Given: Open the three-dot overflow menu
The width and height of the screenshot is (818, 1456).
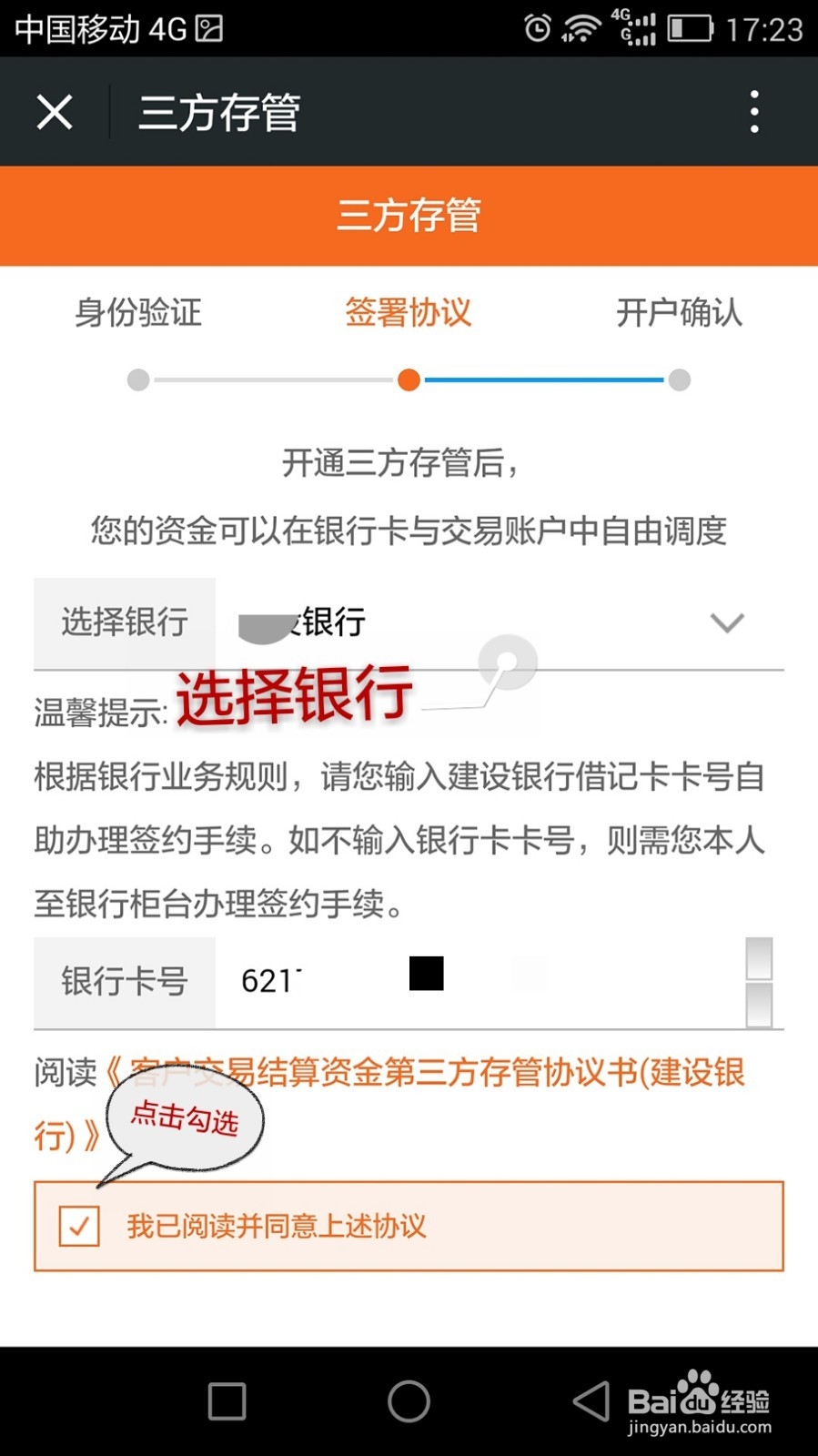Looking at the screenshot, I should pyautogui.click(x=753, y=111).
